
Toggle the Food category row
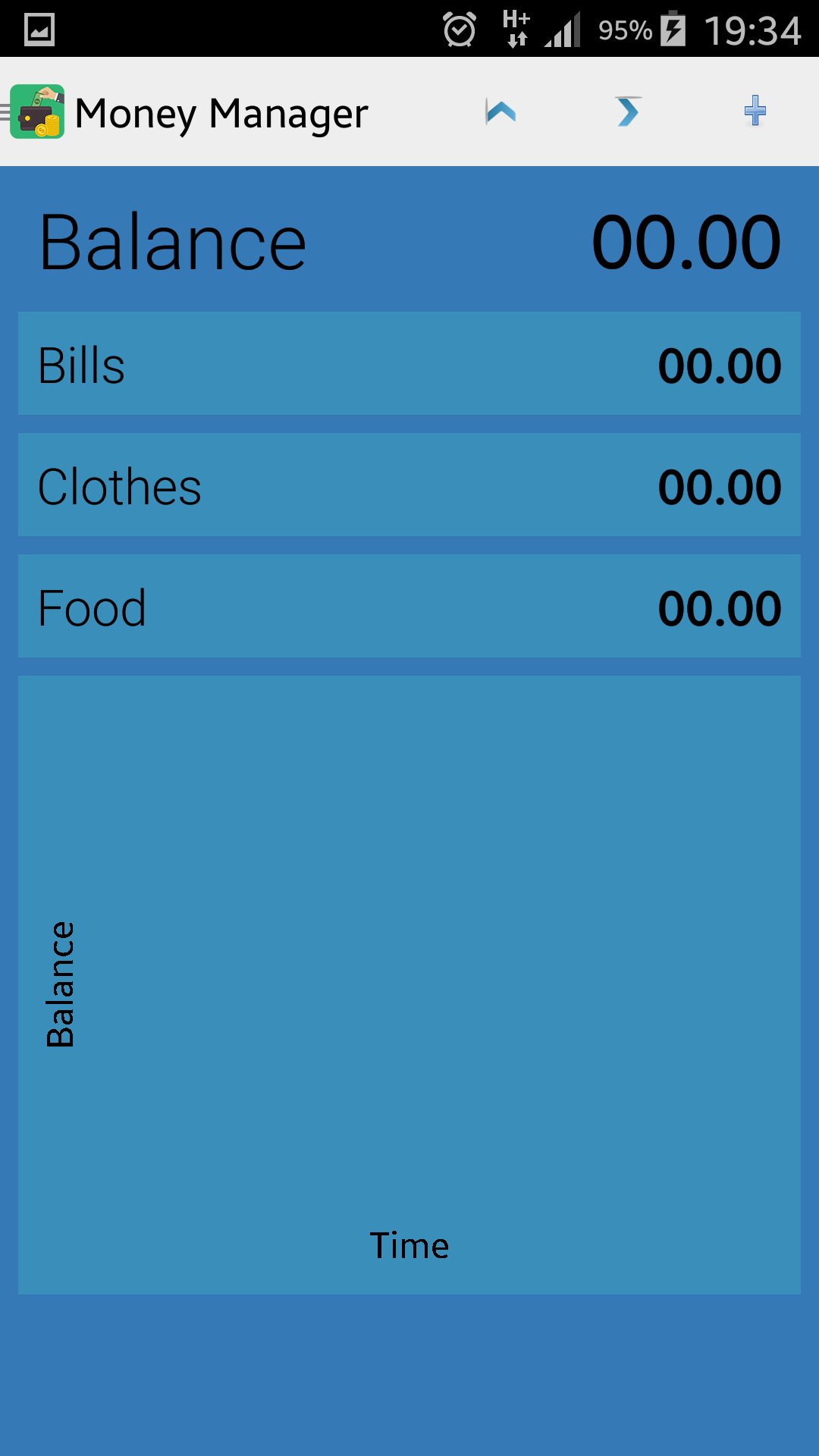click(x=409, y=605)
